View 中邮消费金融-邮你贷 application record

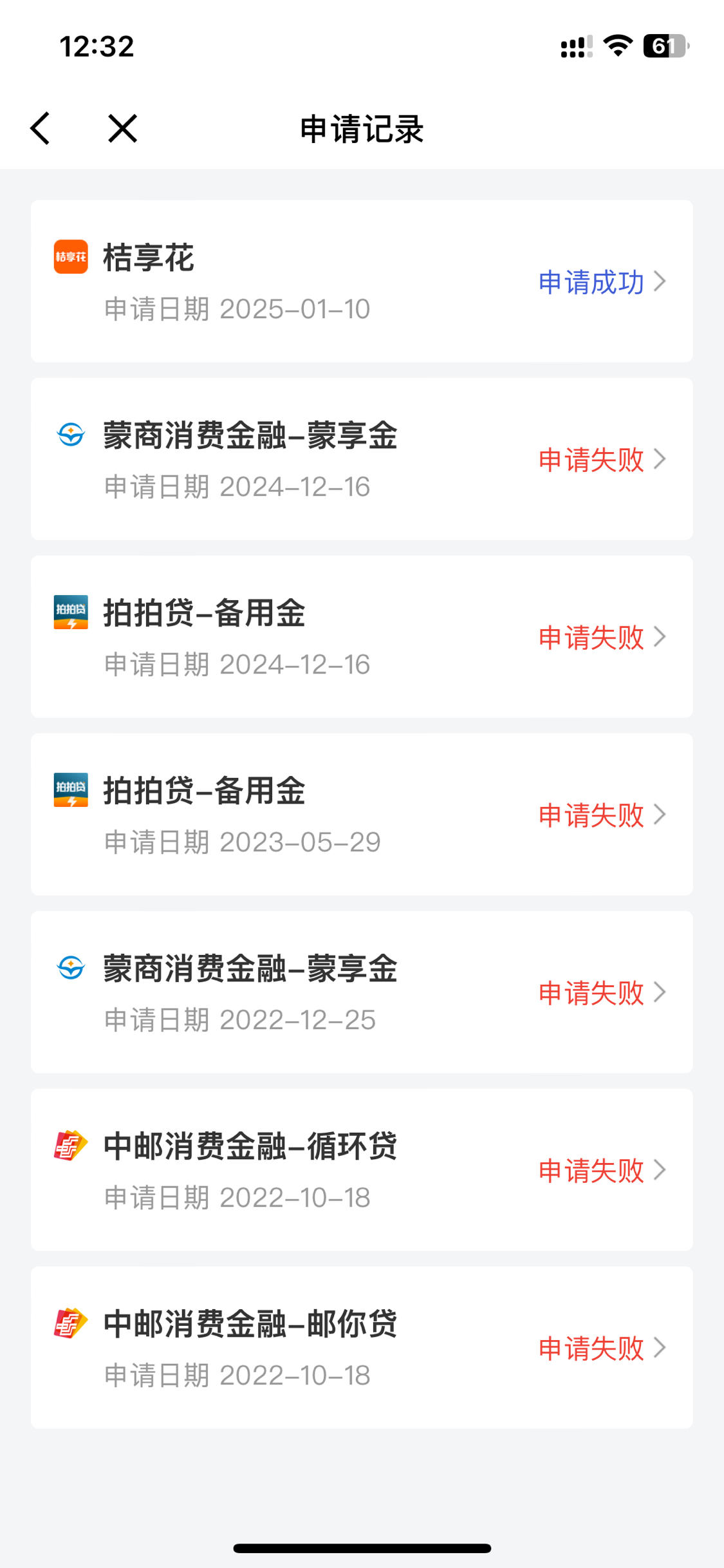point(362,1348)
